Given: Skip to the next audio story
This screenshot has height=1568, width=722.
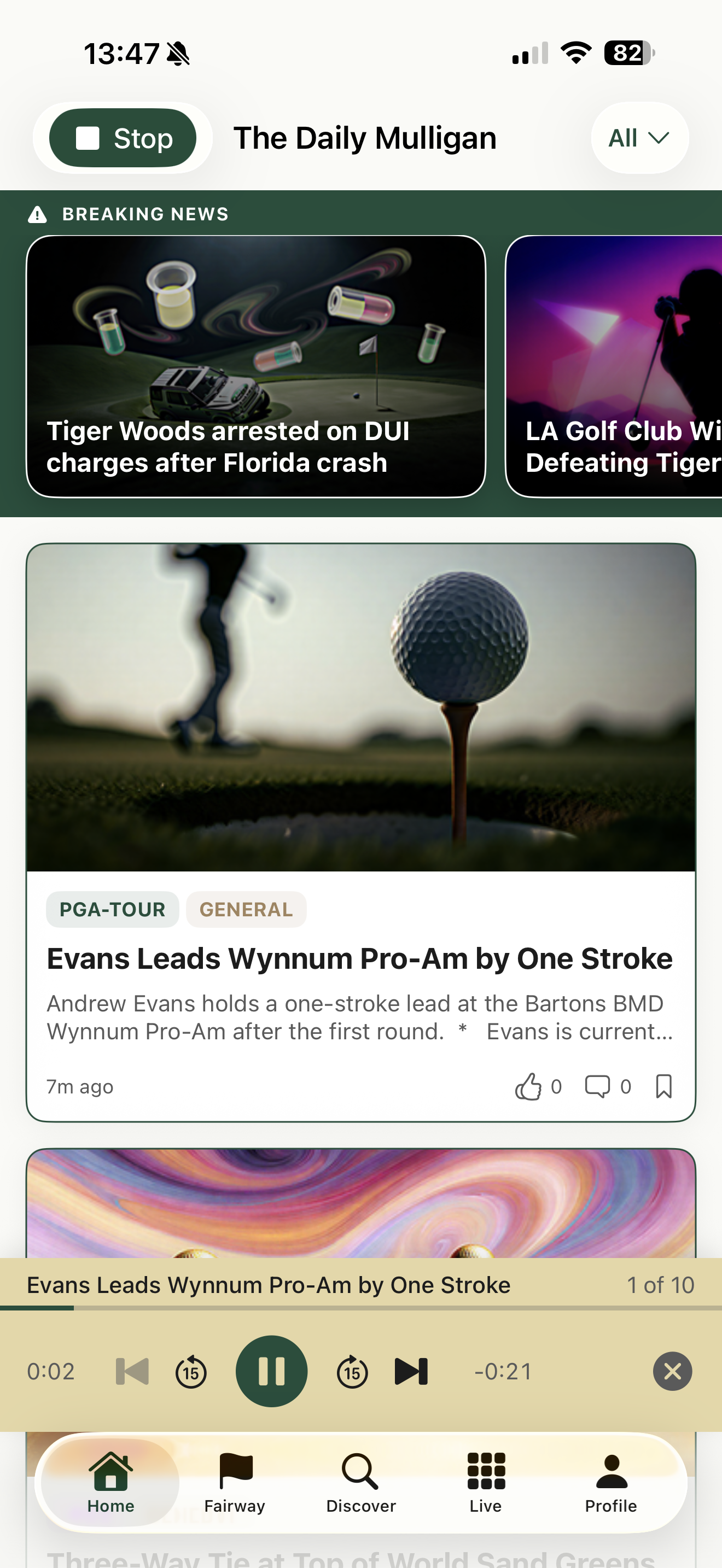Looking at the screenshot, I should (411, 1371).
